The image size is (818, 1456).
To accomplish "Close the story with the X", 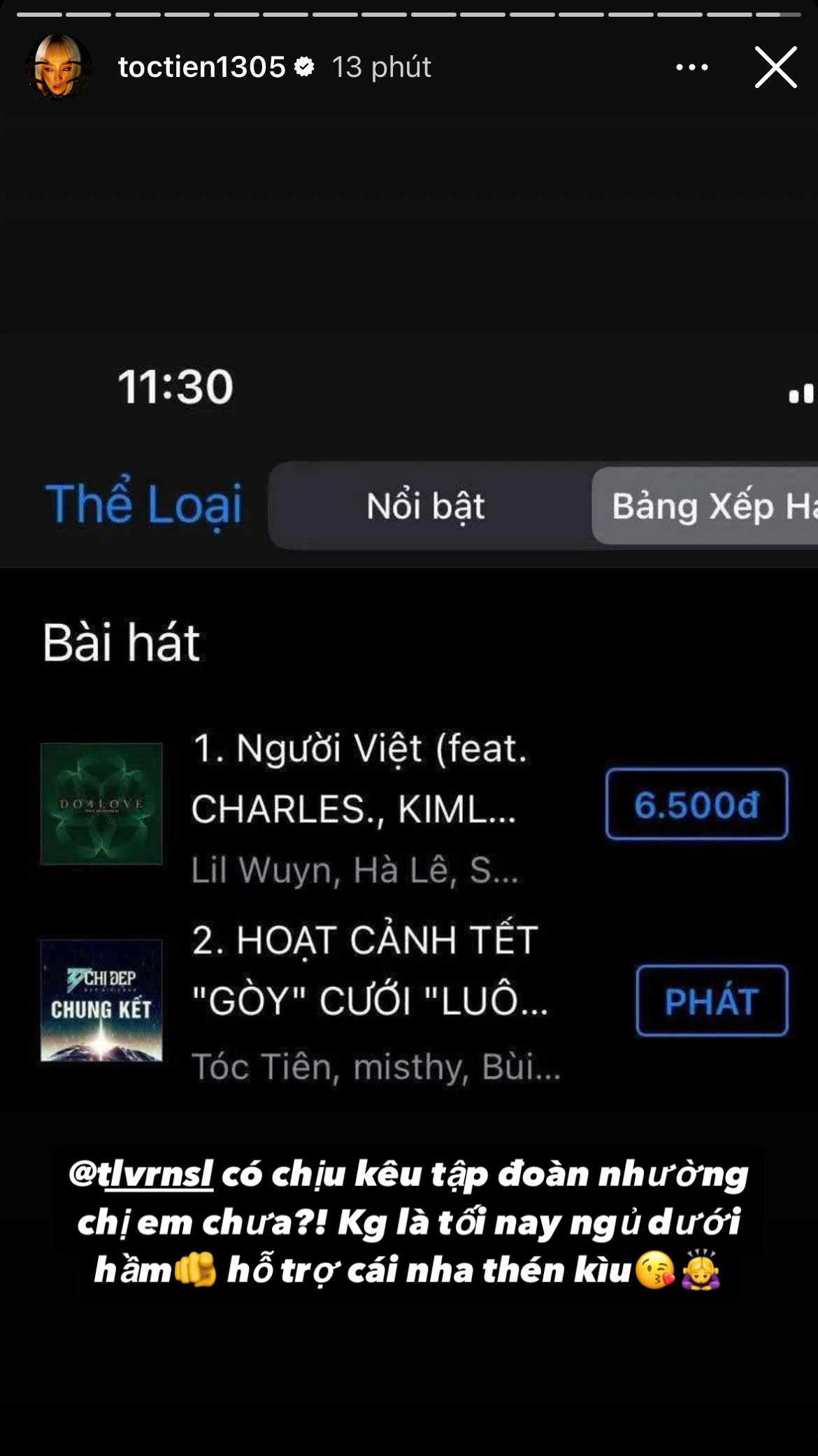I will (x=776, y=67).
